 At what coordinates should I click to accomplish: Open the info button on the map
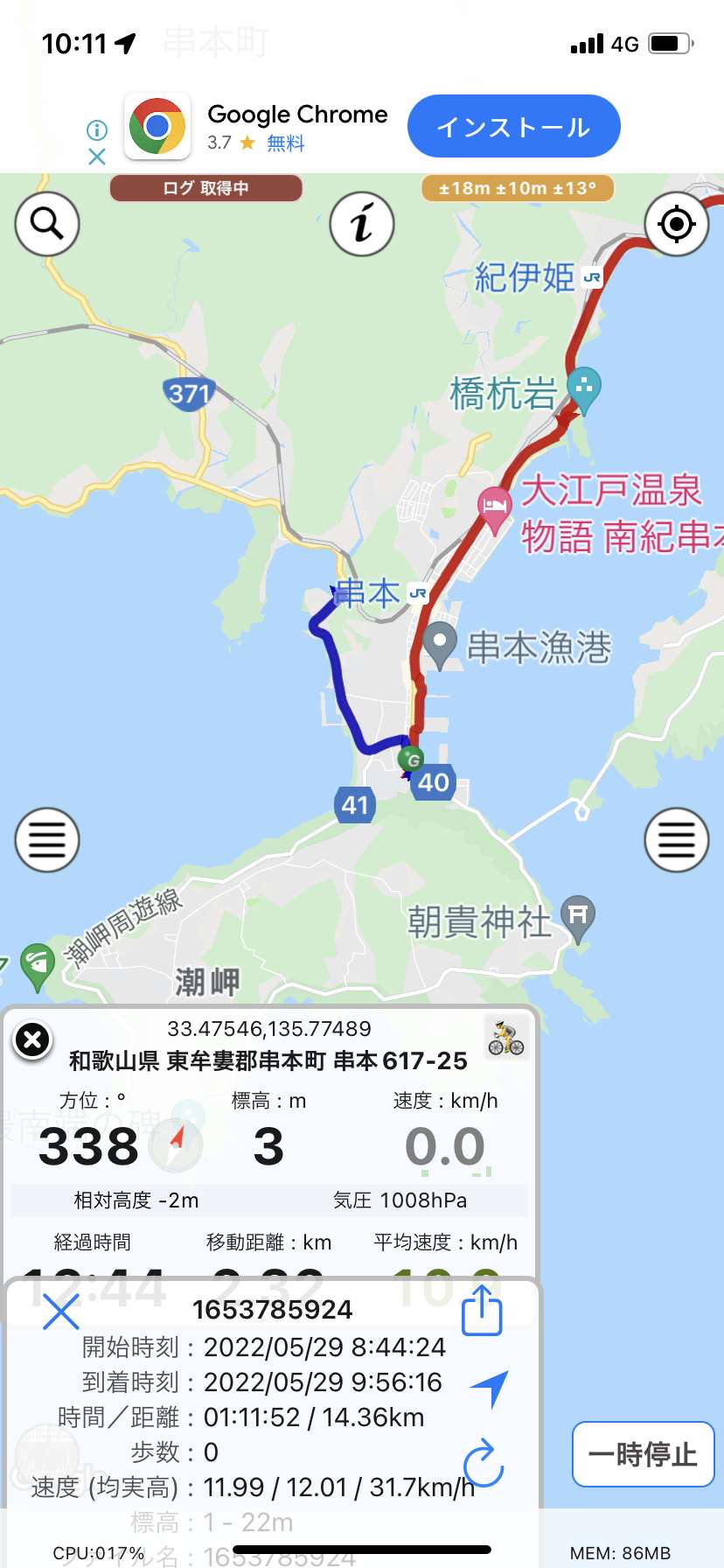[x=362, y=224]
